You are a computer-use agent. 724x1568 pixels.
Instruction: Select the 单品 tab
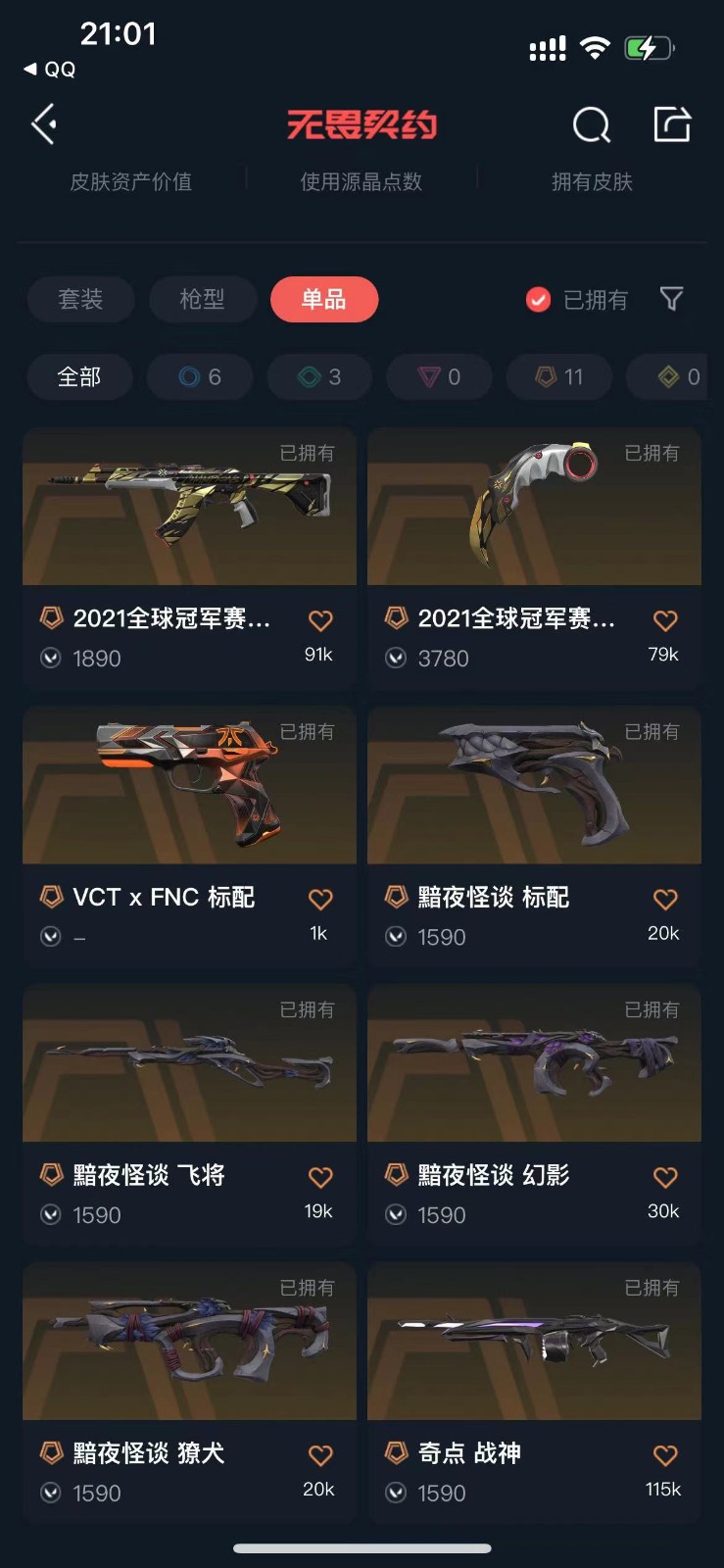(323, 299)
